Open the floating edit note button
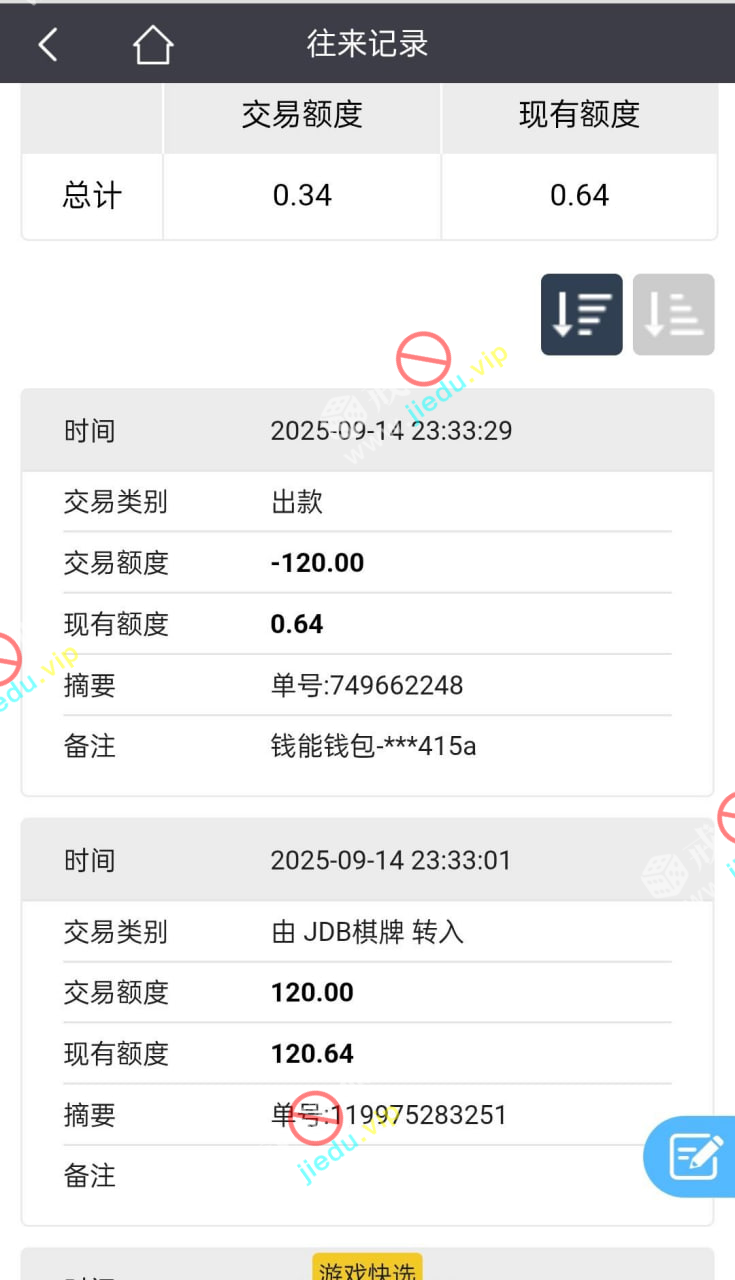Image resolution: width=735 pixels, height=1280 pixels. [693, 1157]
